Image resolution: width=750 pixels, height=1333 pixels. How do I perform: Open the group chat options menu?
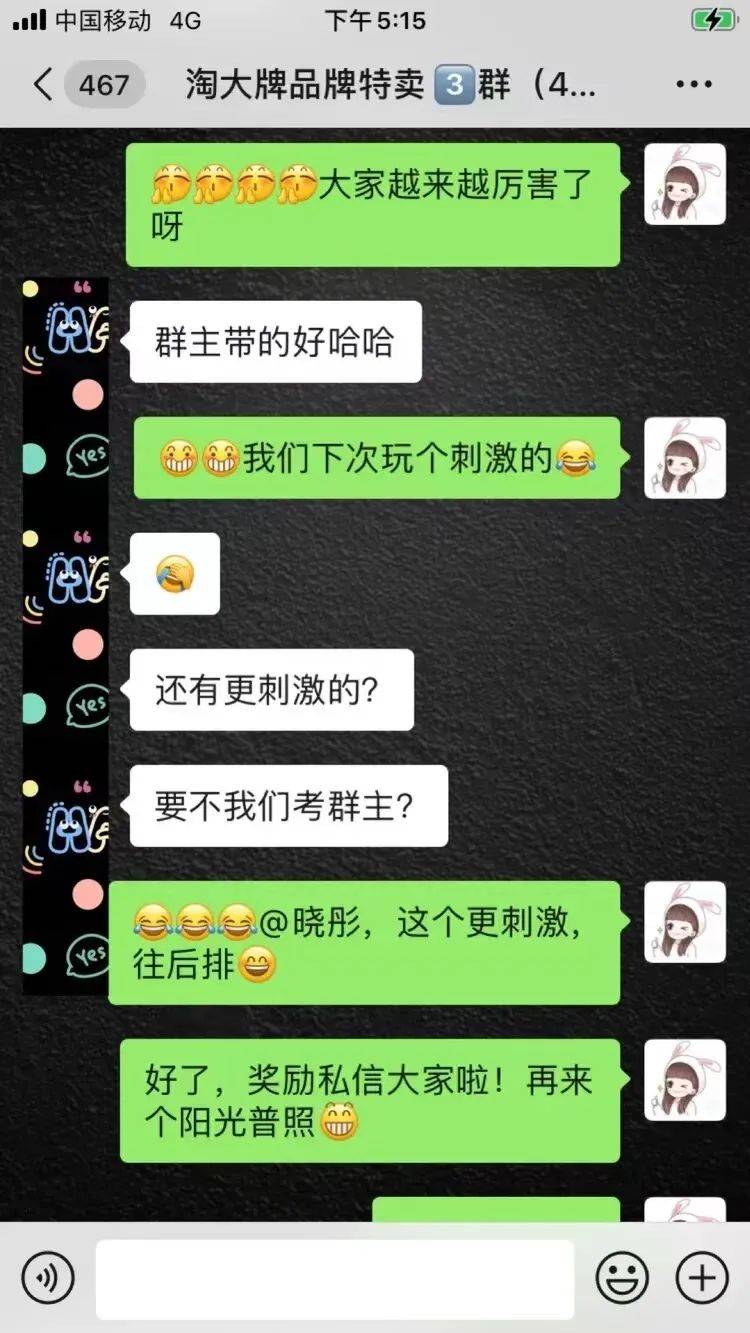tap(694, 84)
